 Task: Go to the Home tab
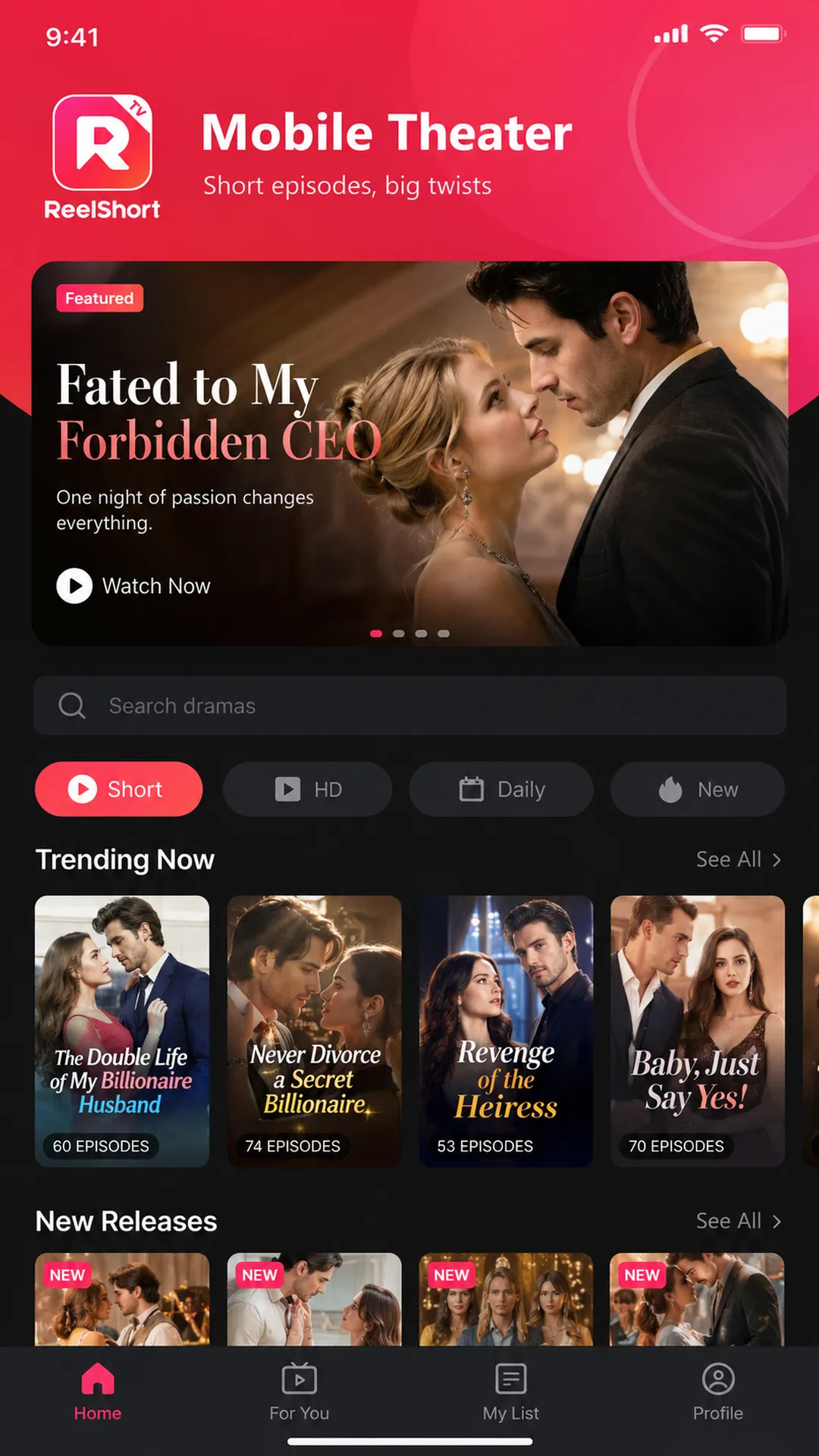pyautogui.click(x=98, y=1392)
